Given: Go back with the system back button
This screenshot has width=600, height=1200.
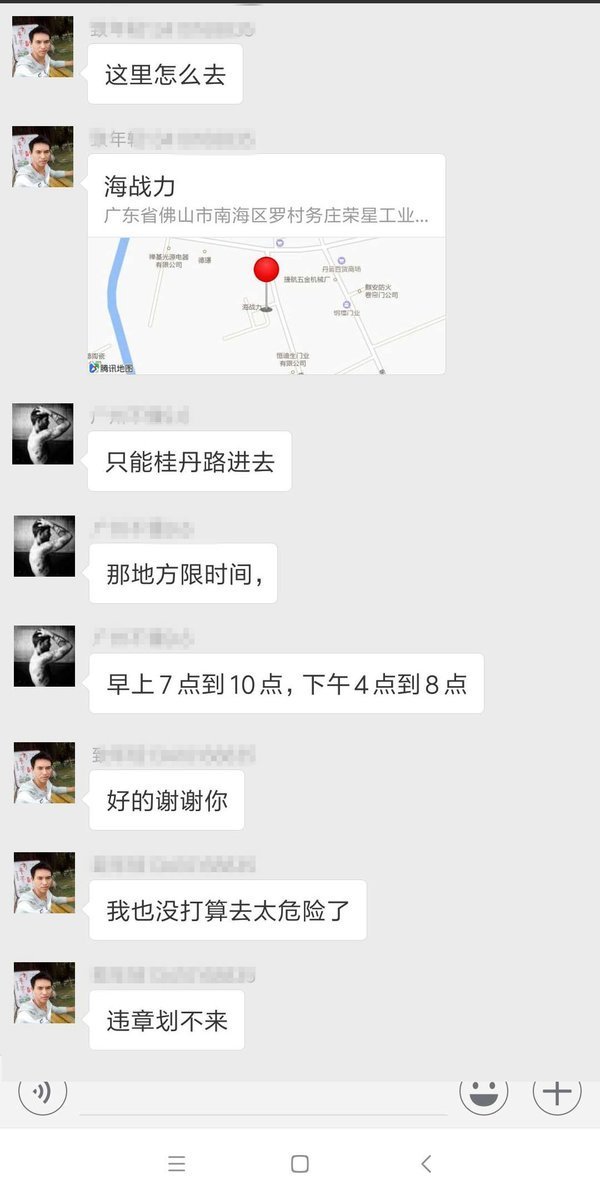Looking at the screenshot, I should pos(426,1163).
